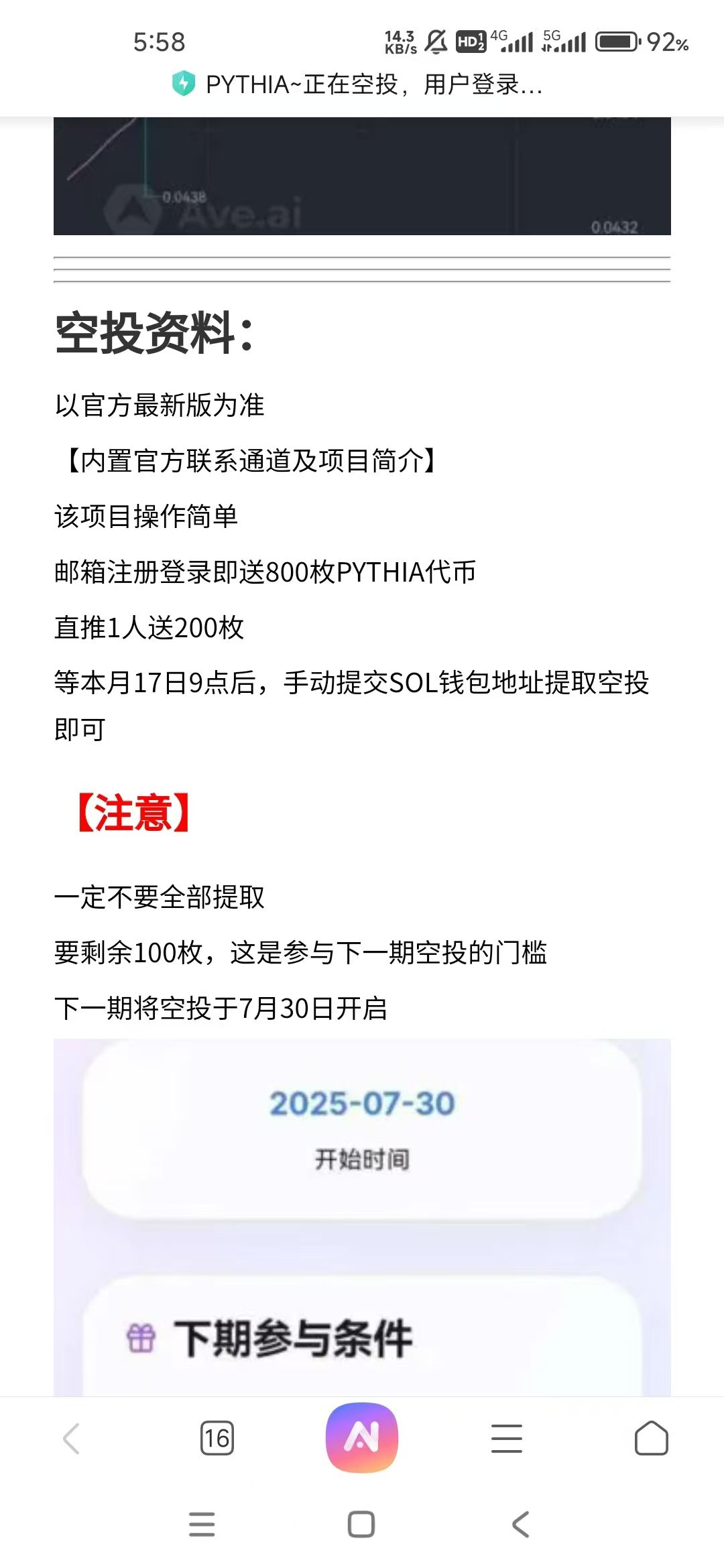724x1568 pixels.
Task: Go back to the previous page in the browser
Action: pos(72,1438)
